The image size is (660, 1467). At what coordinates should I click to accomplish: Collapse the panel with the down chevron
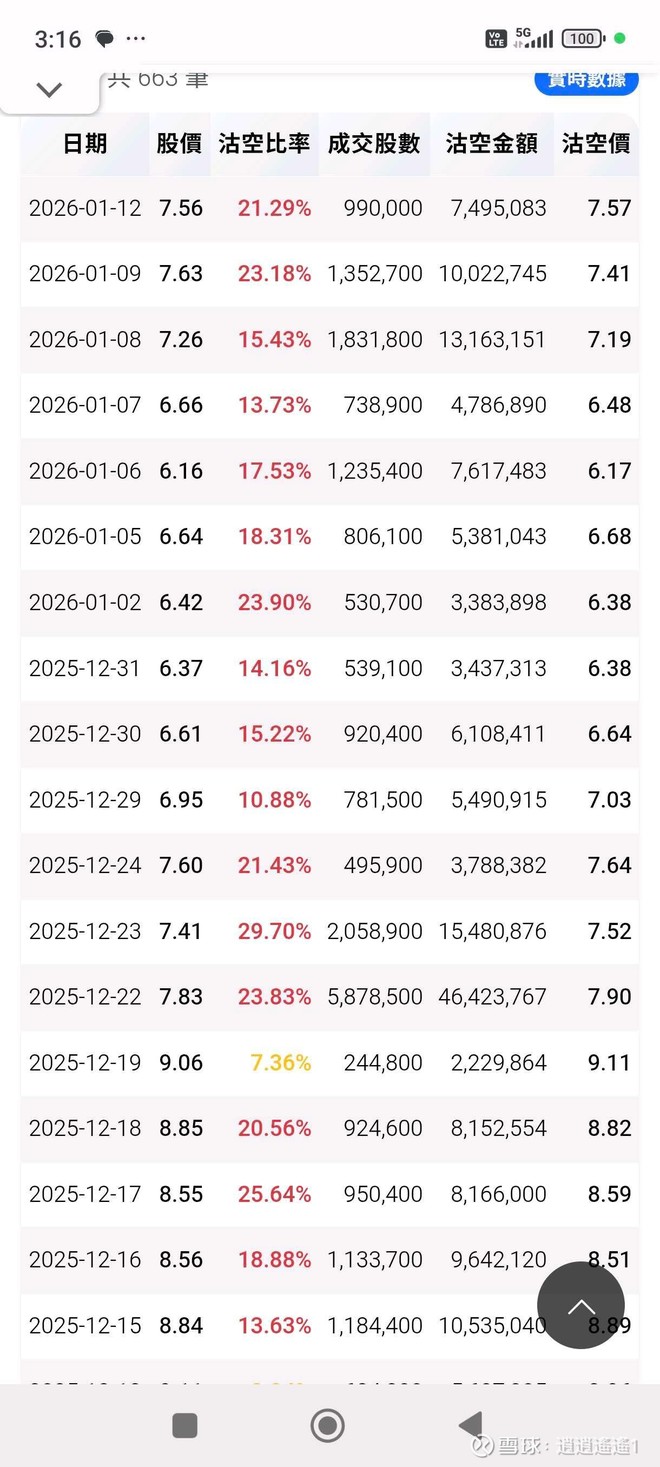point(49,91)
